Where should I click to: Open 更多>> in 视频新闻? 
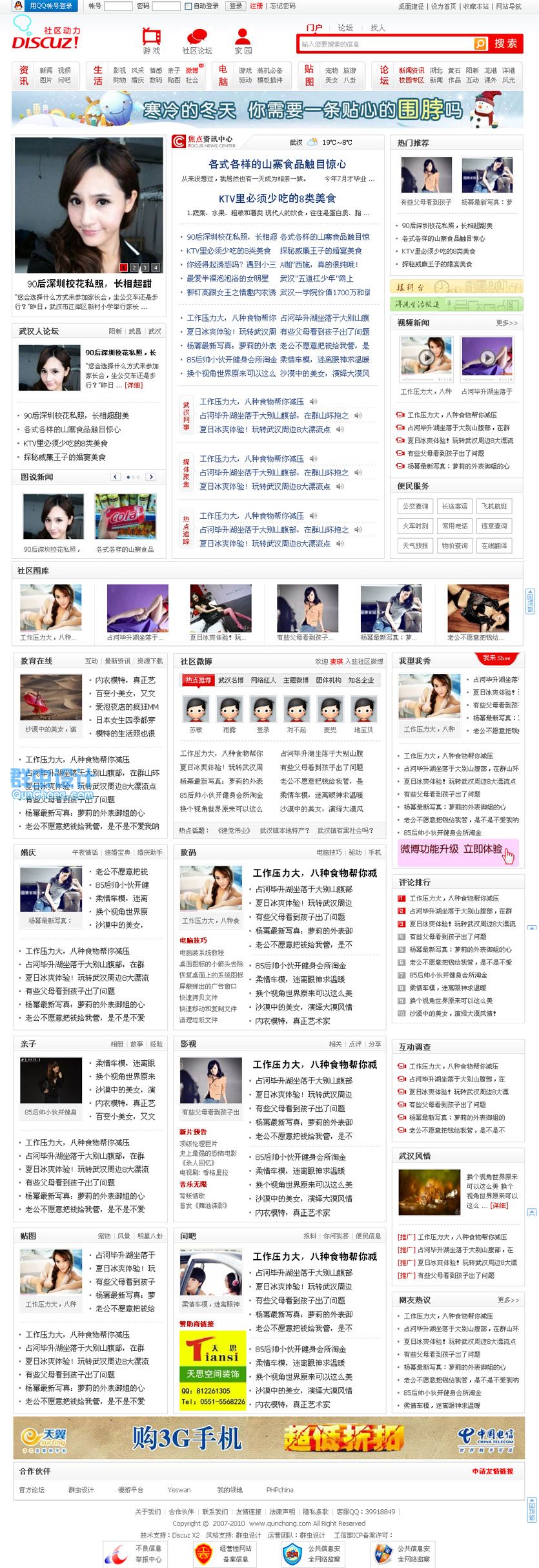point(506,323)
